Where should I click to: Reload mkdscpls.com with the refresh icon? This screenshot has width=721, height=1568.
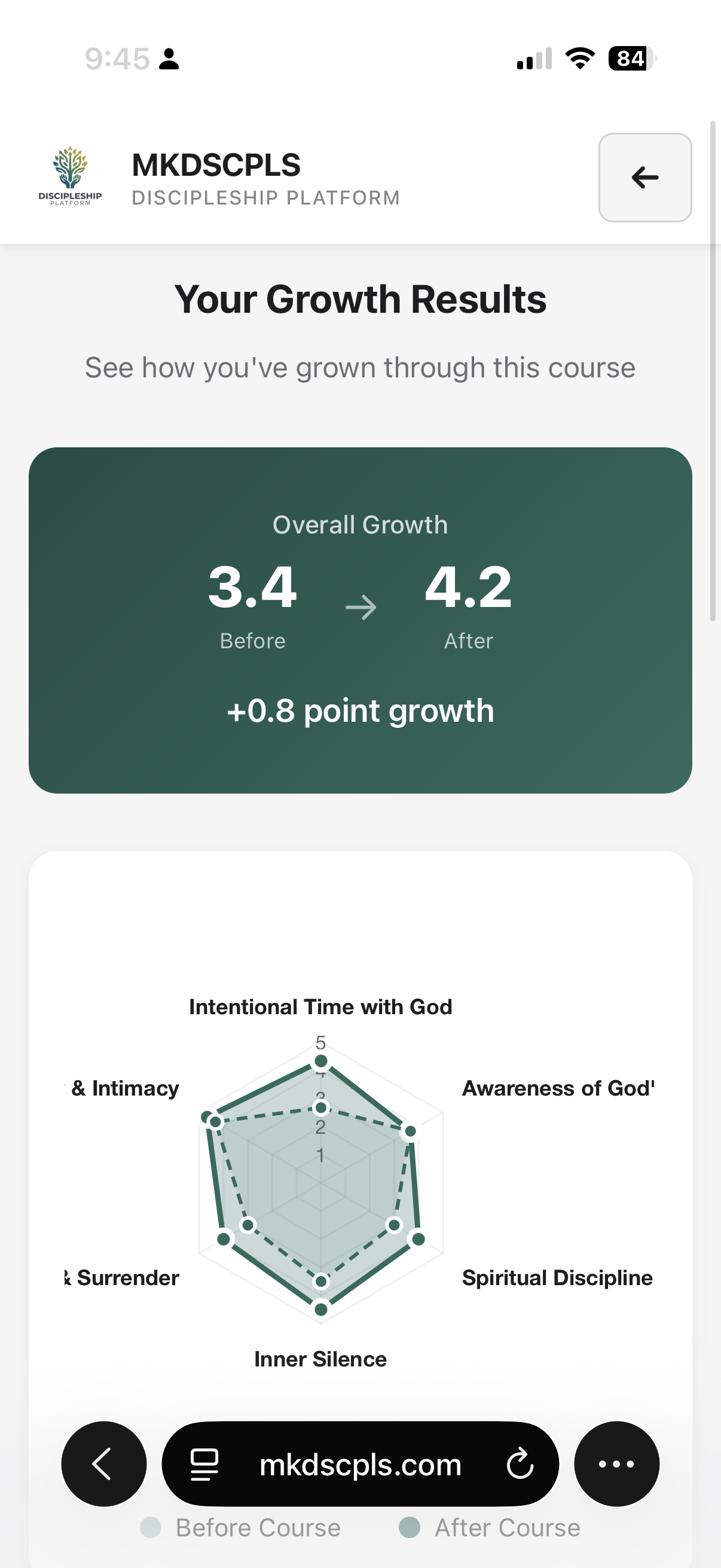520,1465
